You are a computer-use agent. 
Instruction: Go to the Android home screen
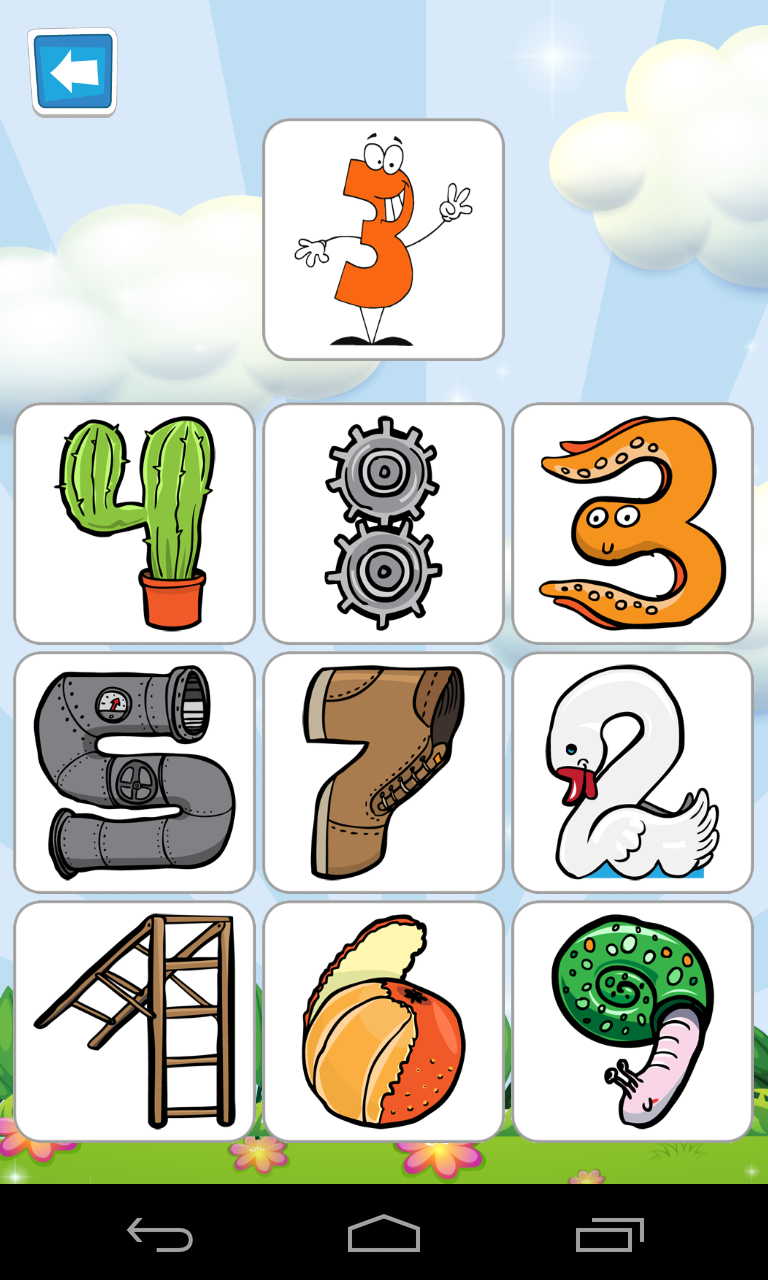click(384, 1234)
